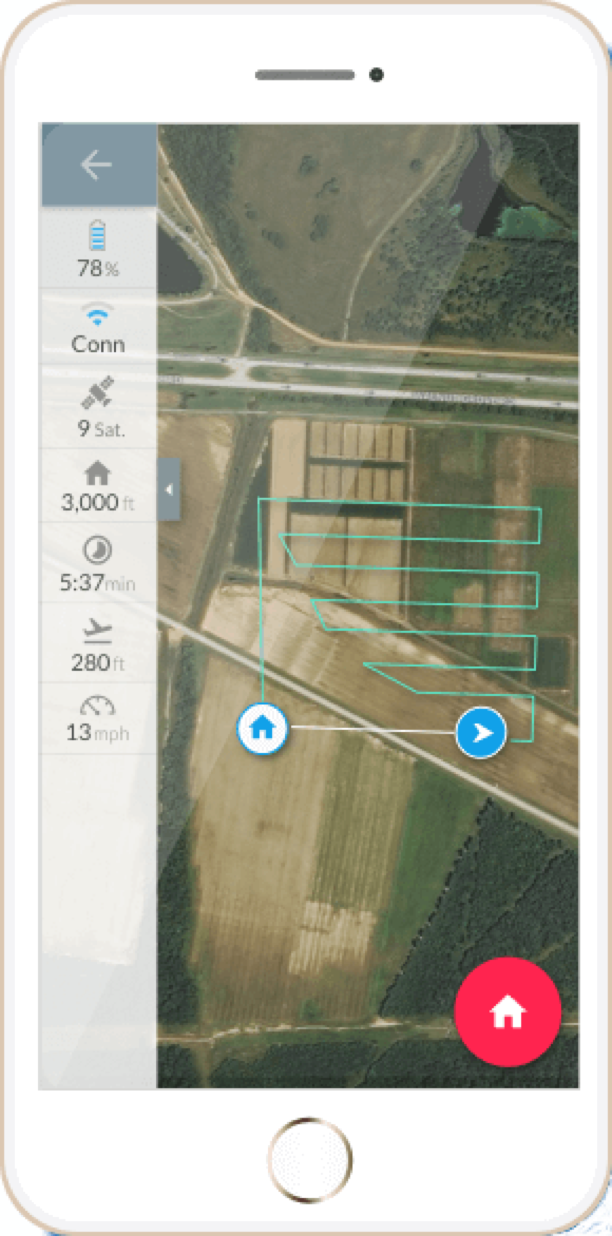
Task: Tap the red return-to-home button
Action: tap(507, 1012)
